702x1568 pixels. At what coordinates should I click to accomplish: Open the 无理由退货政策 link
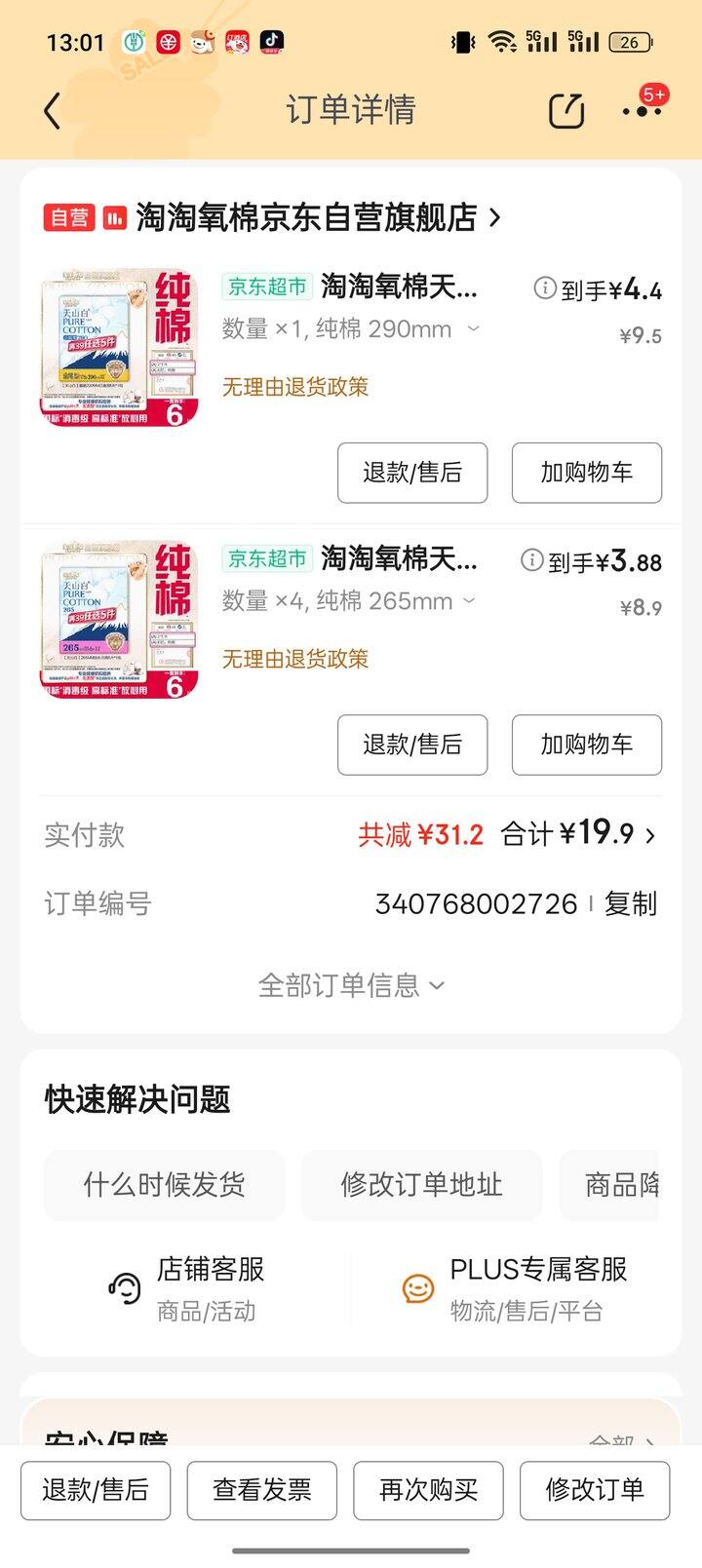click(295, 387)
